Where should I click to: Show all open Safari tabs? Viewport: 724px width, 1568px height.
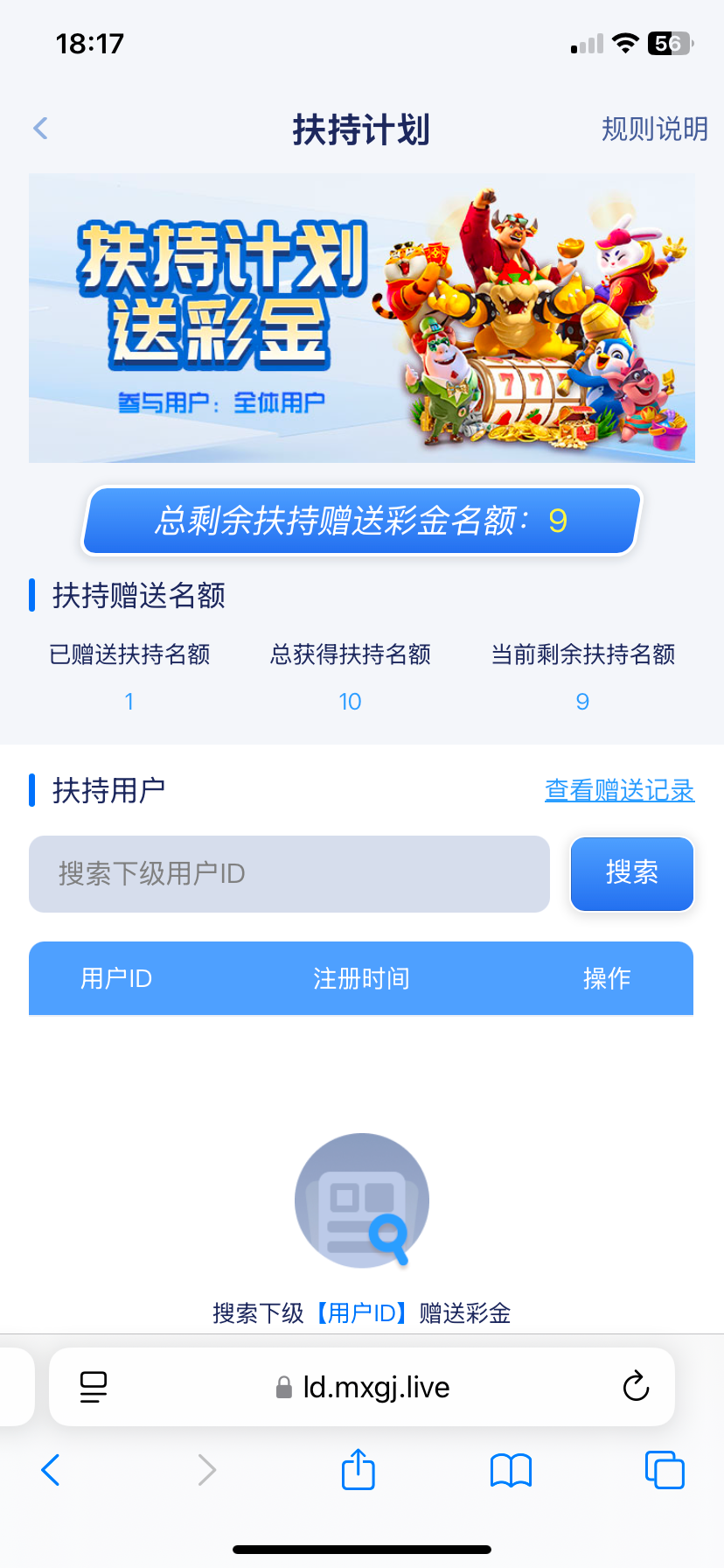(x=664, y=1470)
